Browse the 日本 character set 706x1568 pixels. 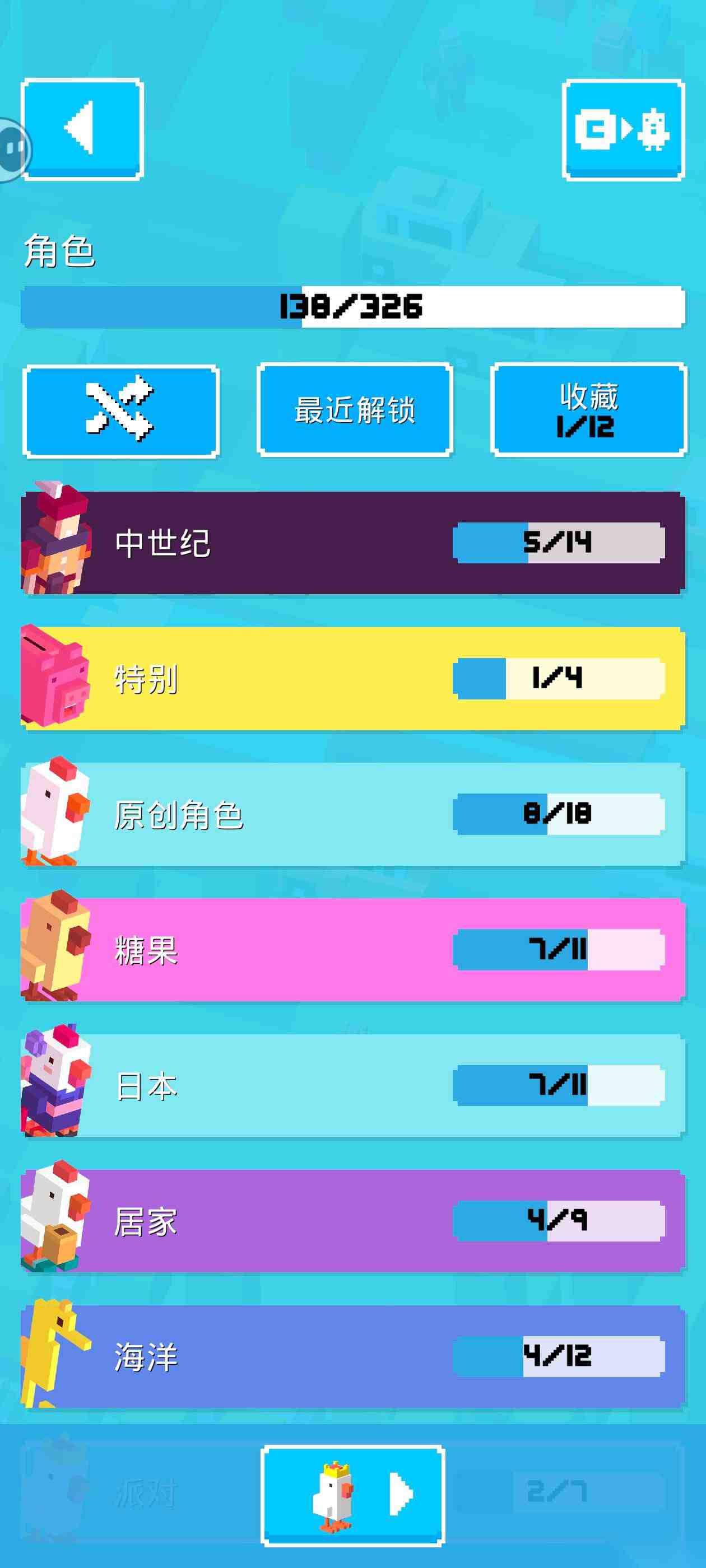352,1085
